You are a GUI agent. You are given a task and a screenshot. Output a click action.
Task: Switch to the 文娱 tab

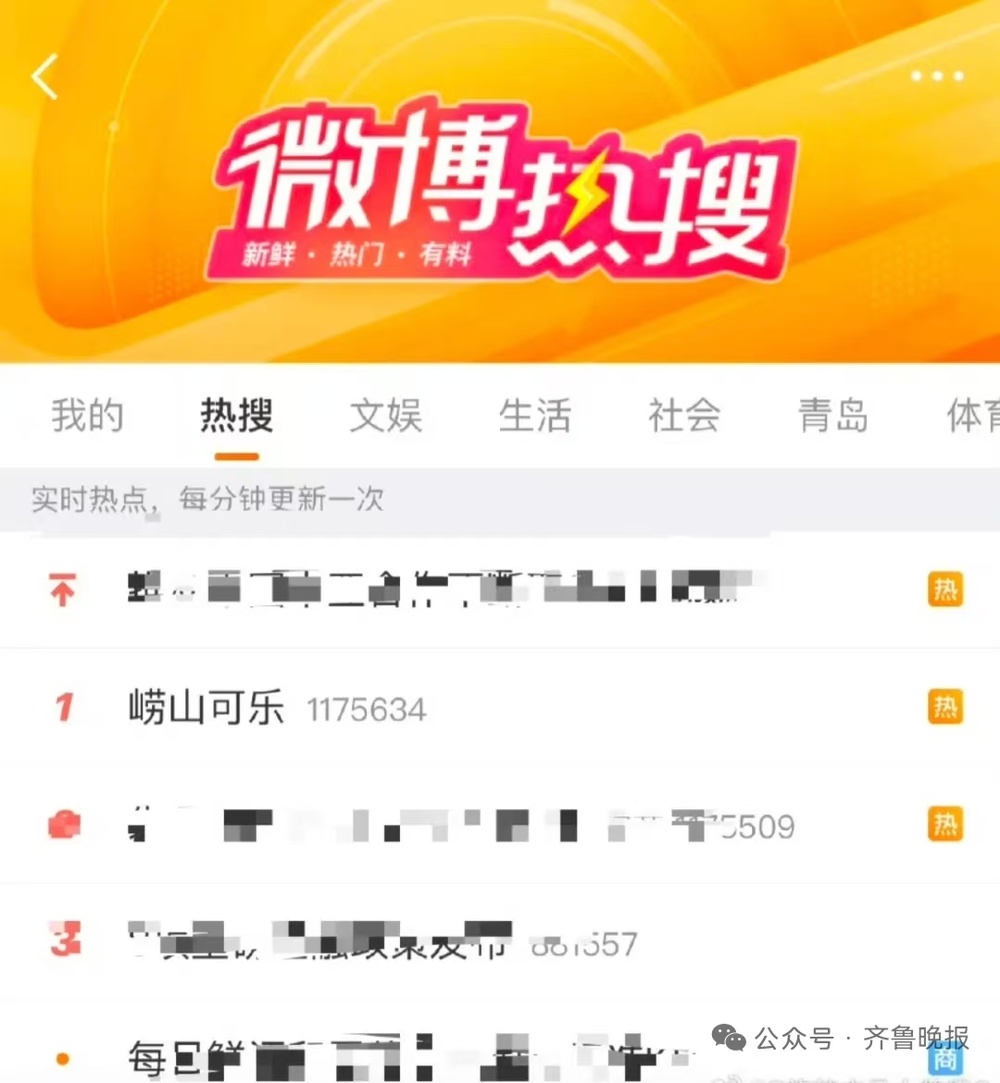[x=385, y=415]
